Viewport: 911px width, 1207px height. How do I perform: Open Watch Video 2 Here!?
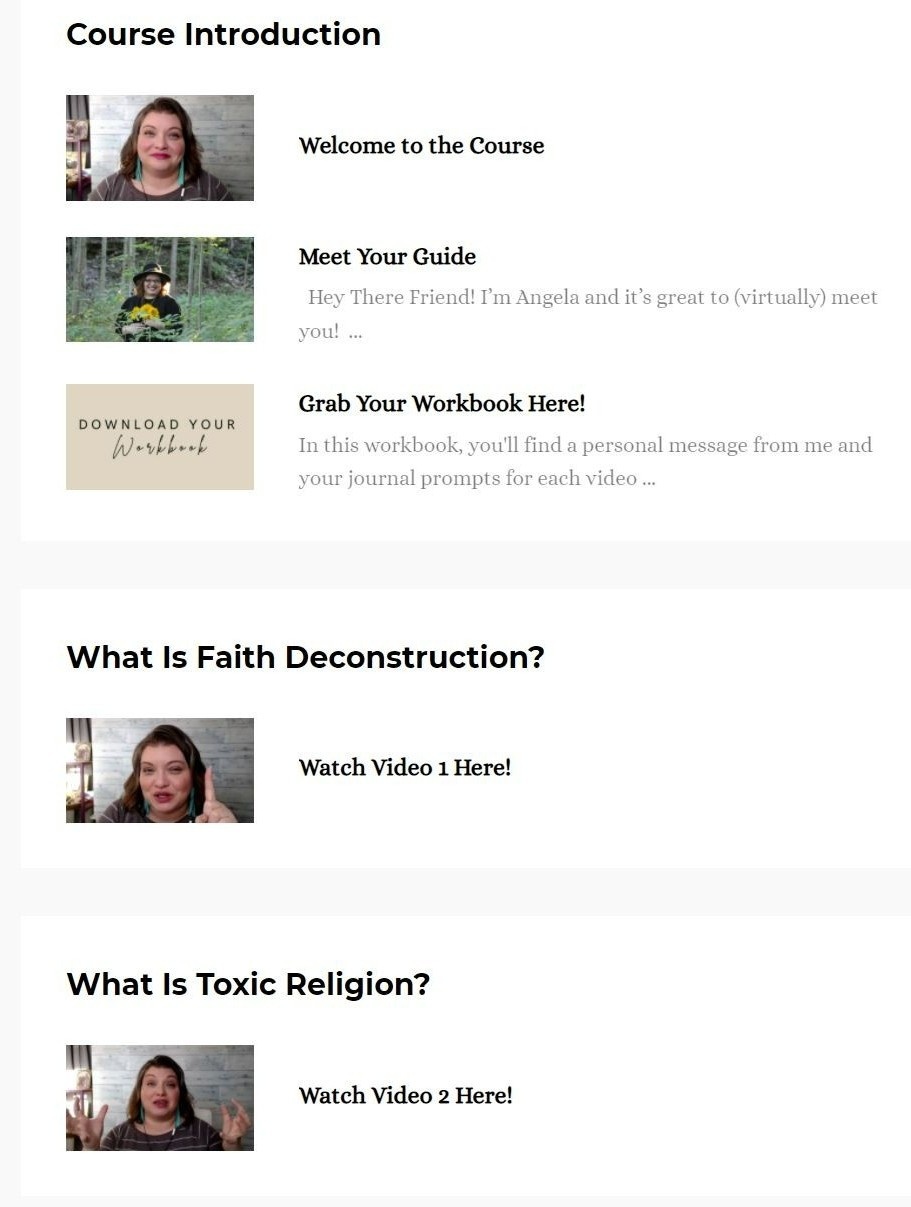pyautogui.click(x=405, y=1096)
